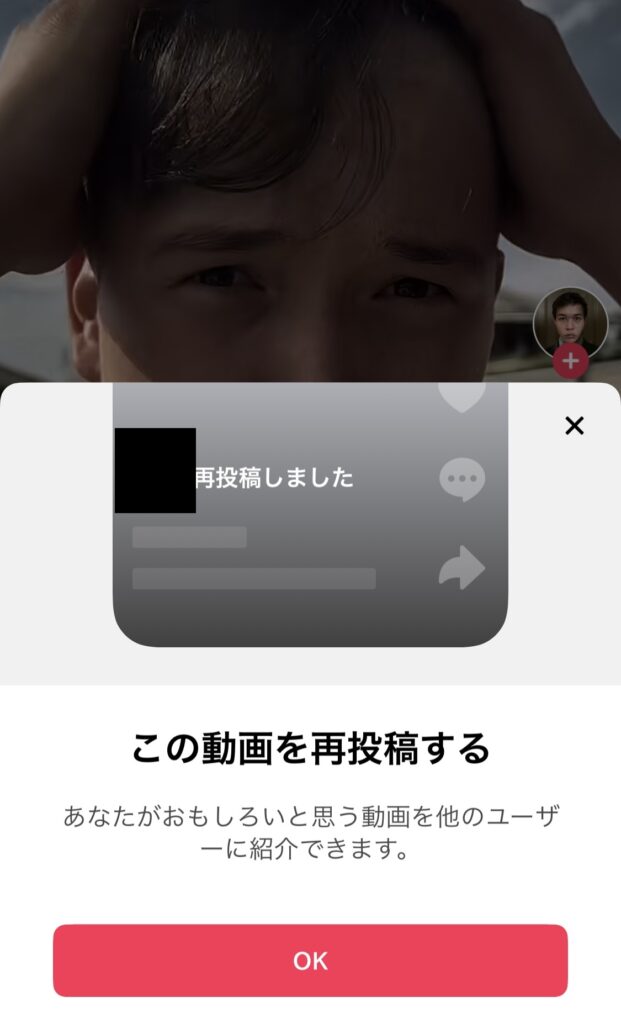The height and width of the screenshot is (1024, 621).
Task: Open the creator's profile avatar
Action: pos(570,320)
